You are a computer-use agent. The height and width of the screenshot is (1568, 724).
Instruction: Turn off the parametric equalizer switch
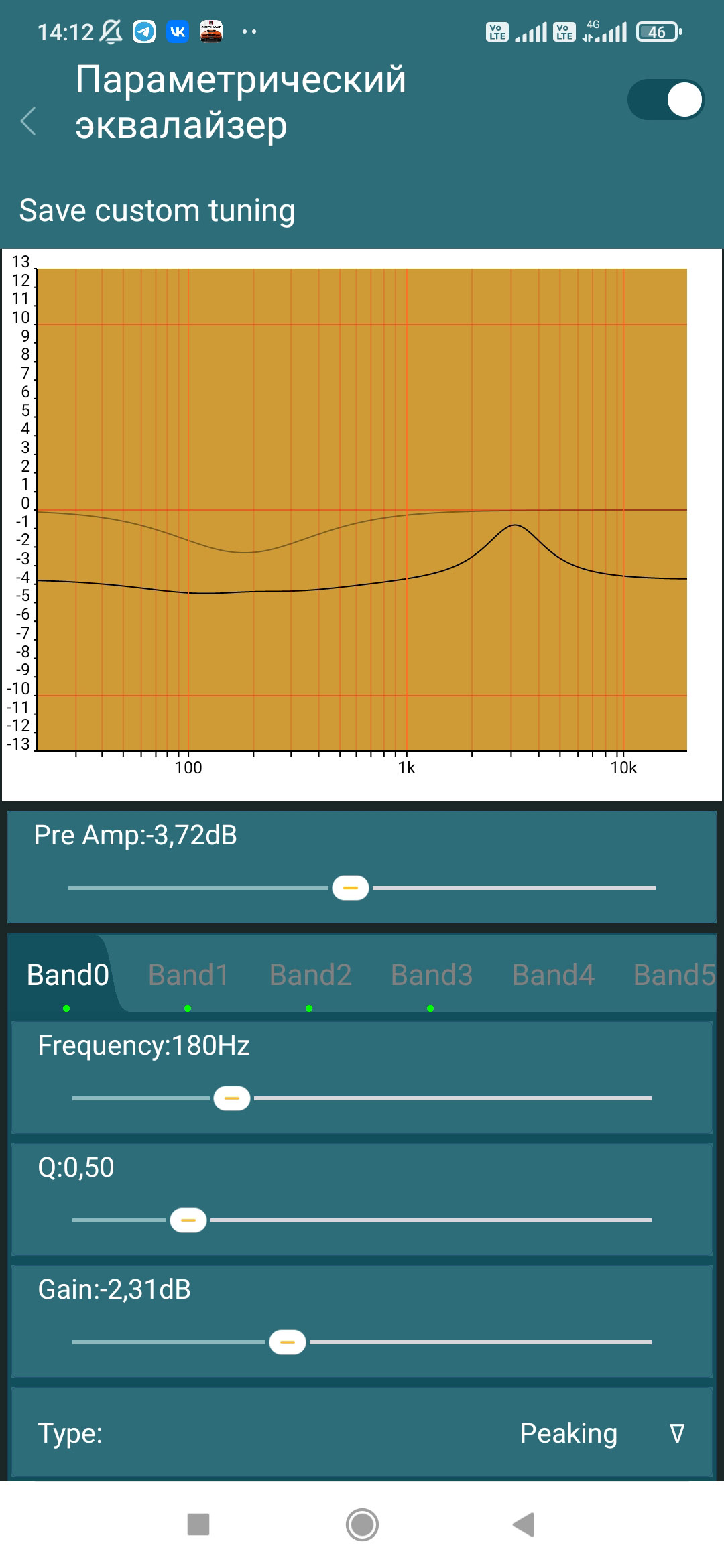(x=666, y=100)
